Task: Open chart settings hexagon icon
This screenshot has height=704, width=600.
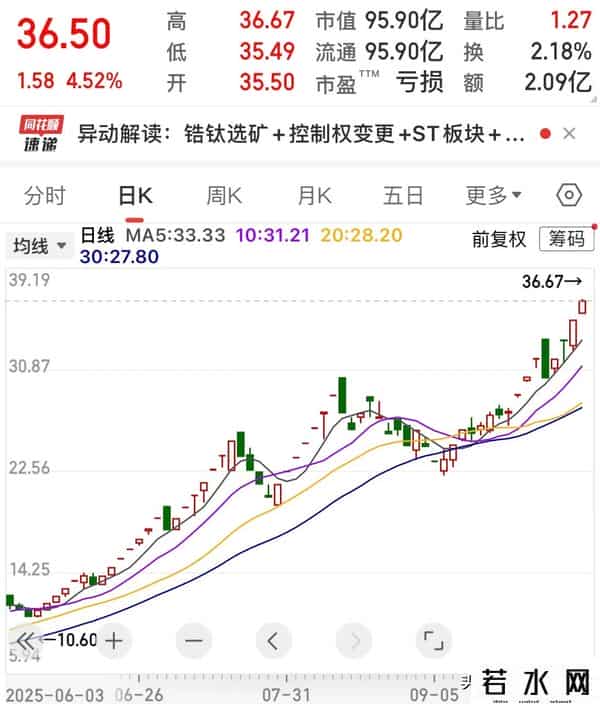Action: pyautogui.click(x=568, y=195)
